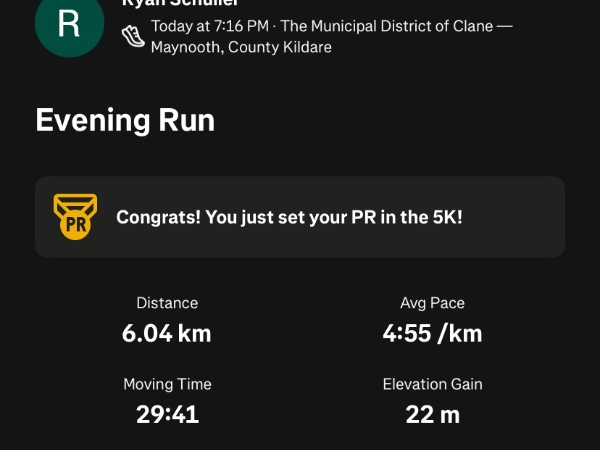The height and width of the screenshot is (450, 600).
Task: Open Ryan Schuller's profile avatar
Action: click(x=68, y=24)
